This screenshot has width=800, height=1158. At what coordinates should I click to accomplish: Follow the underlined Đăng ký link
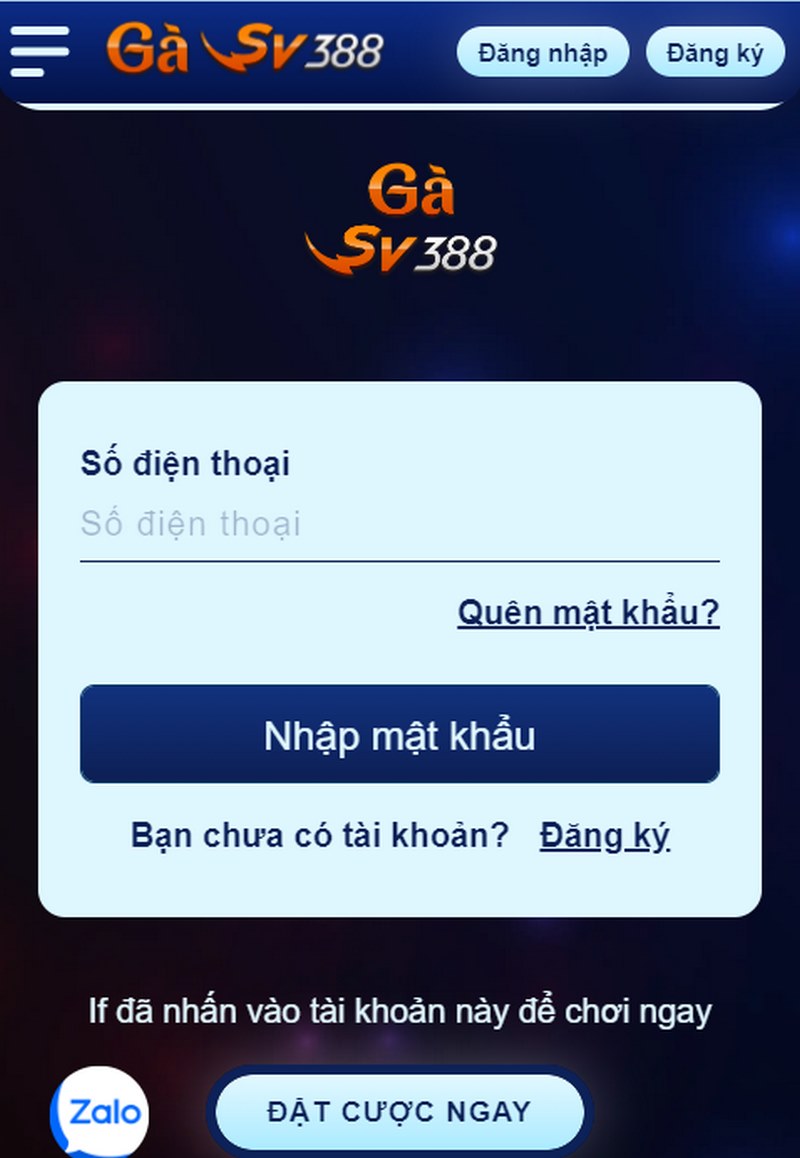(604, 835)
